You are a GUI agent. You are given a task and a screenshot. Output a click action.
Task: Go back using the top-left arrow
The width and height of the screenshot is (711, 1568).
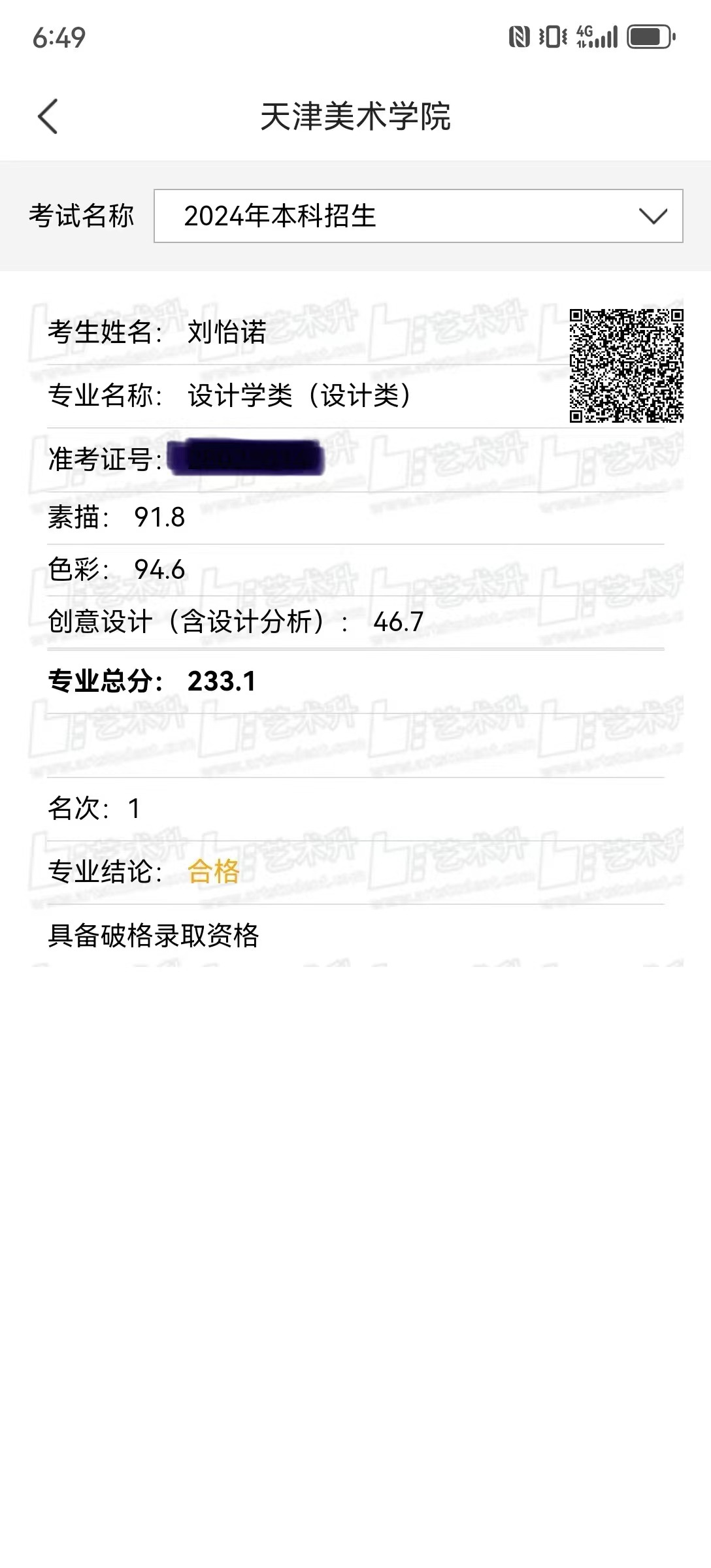point(48,116)
